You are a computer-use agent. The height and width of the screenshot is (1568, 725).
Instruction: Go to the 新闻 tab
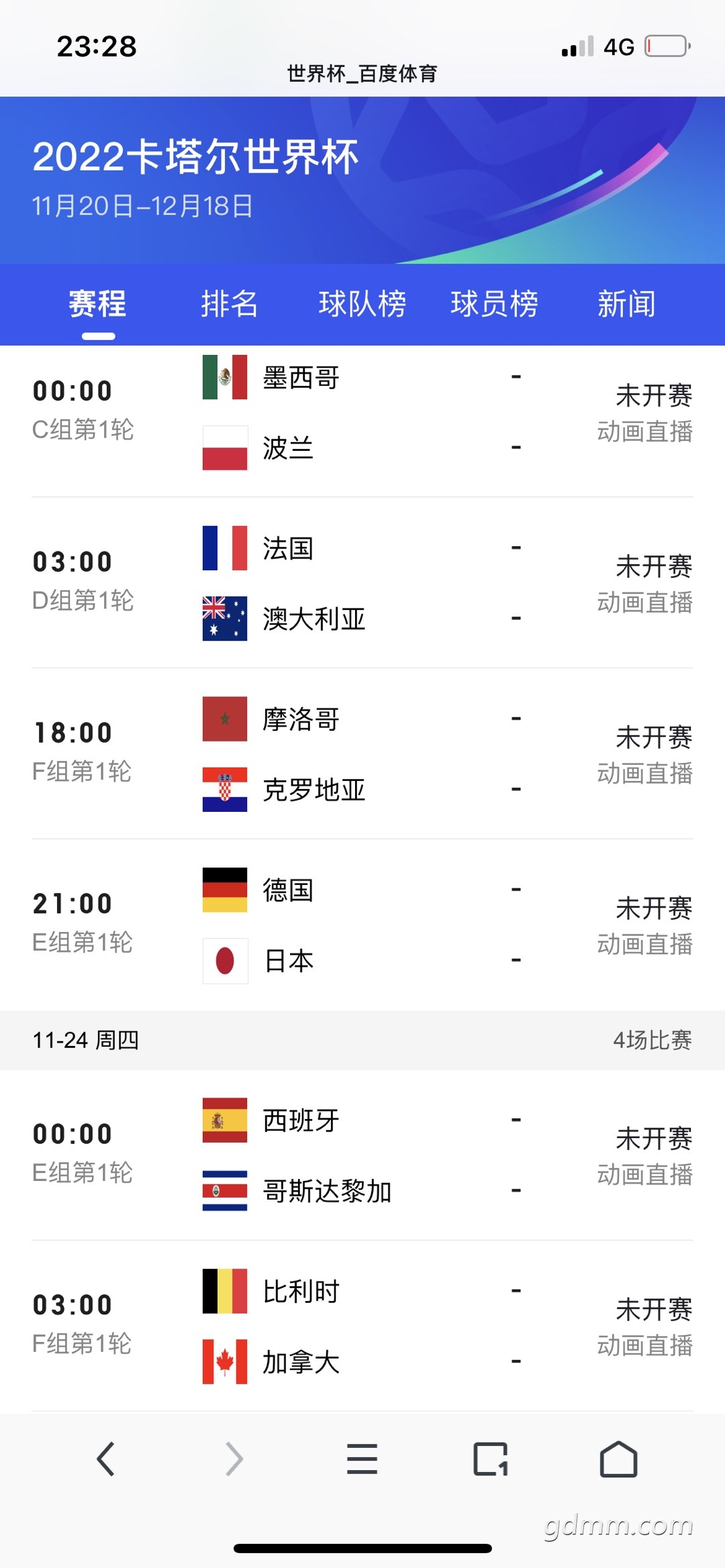click(626, 304)
